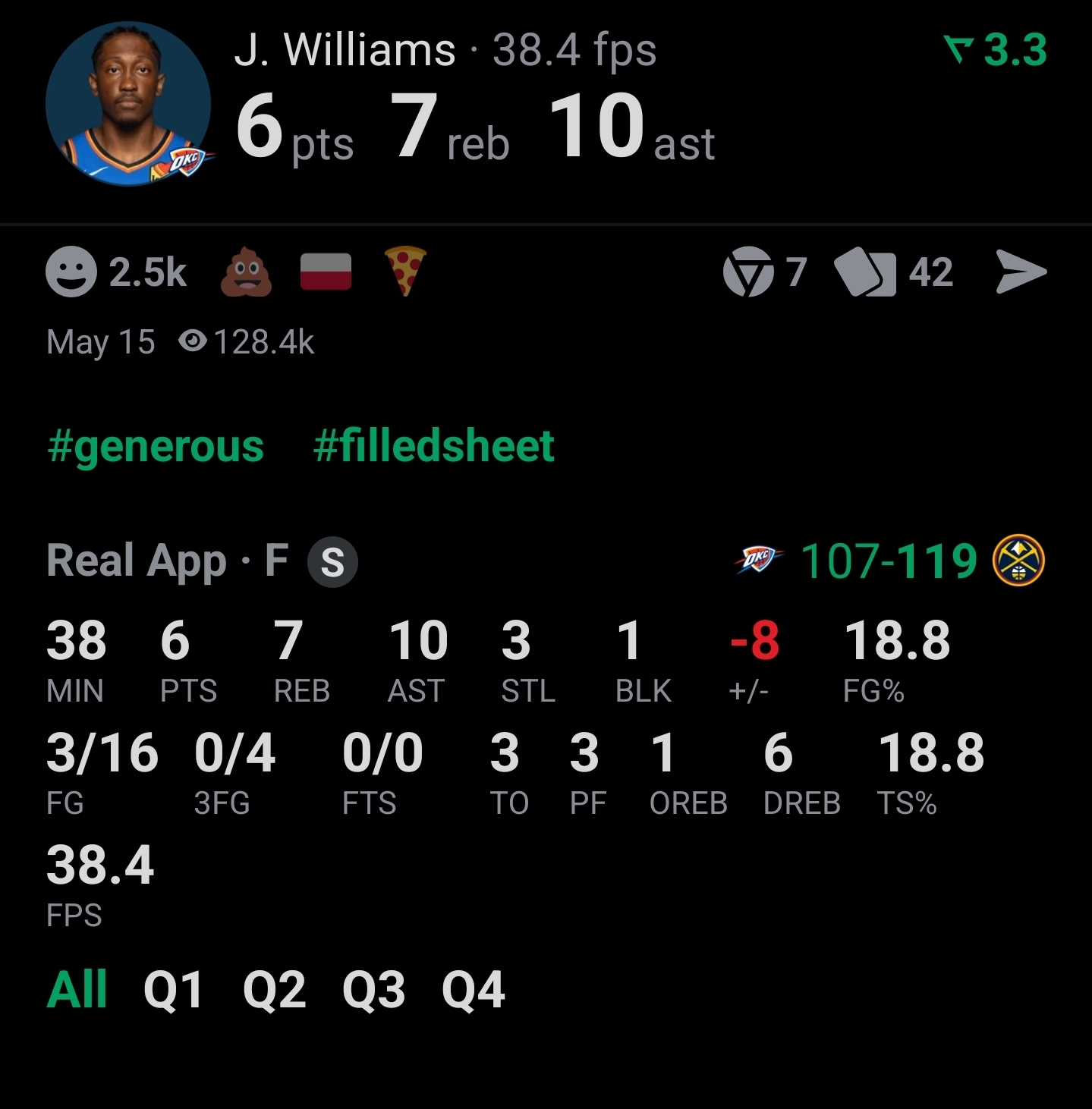The width and height of the screenshot is (1092, 1109).
Task: Open the #generous hashtag
Action: (156, 445)
